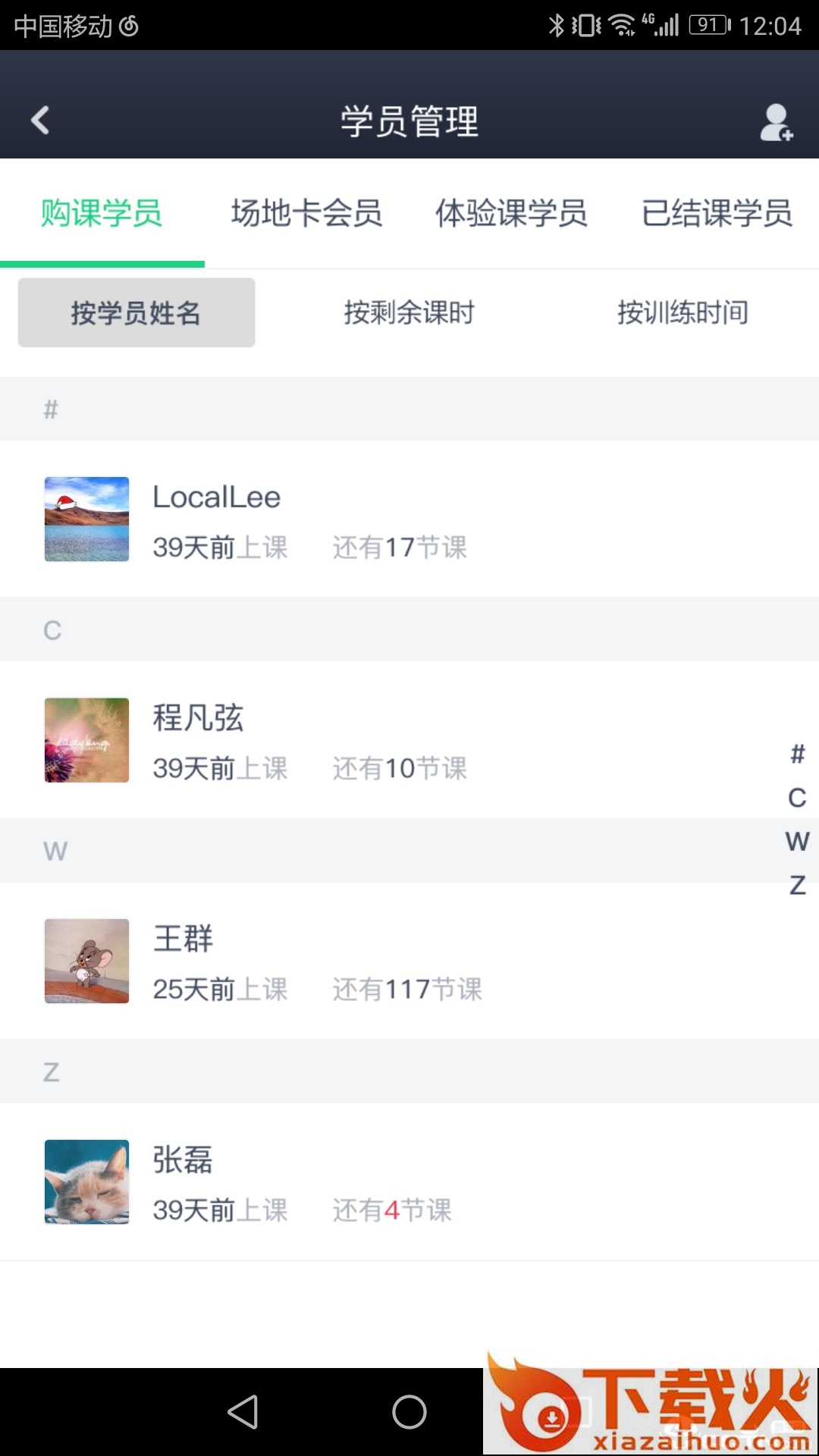This screenshot has height=1456, width=819.
Task: Go back from 学员管理 page
Action: tap(40, 120)
